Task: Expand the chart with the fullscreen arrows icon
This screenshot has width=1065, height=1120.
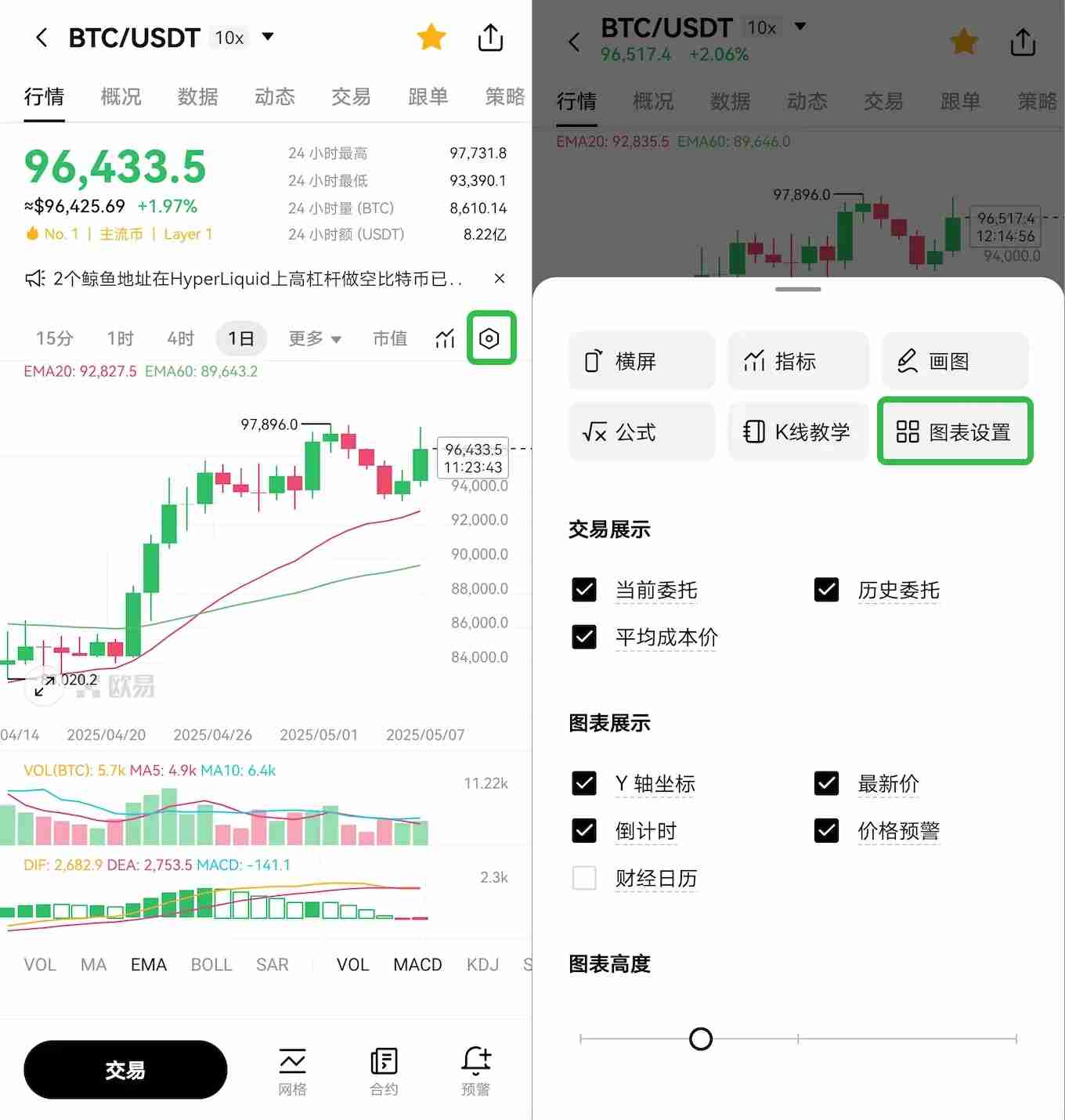Action: tap(45, 686)
